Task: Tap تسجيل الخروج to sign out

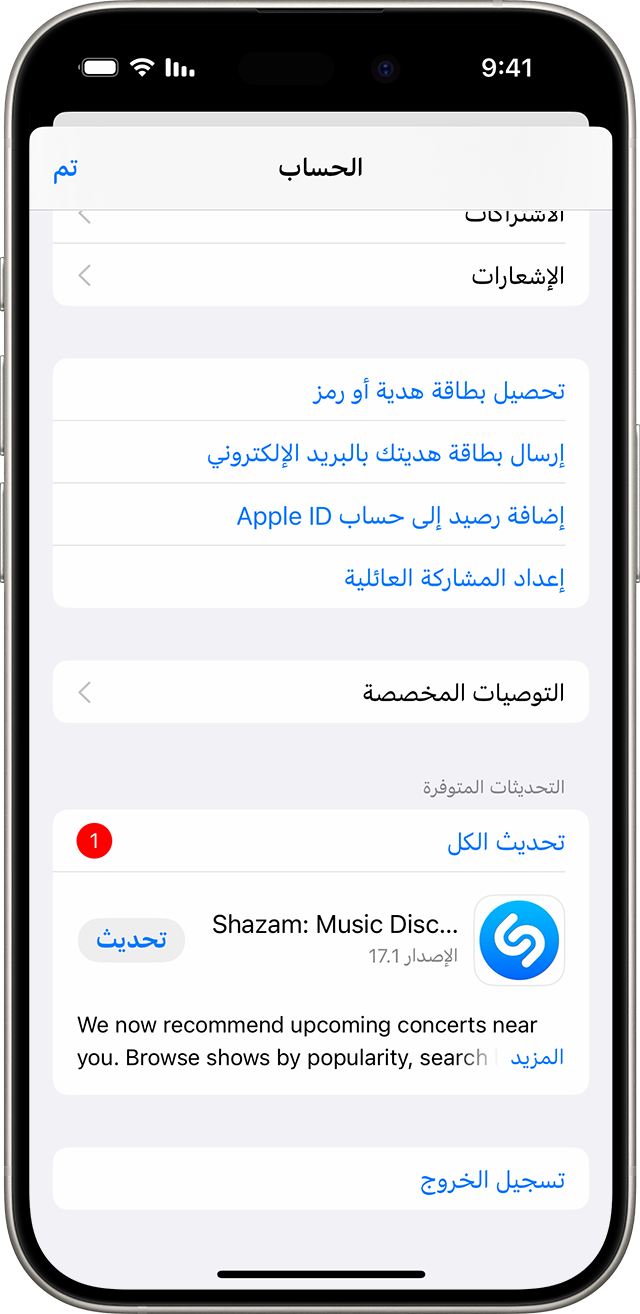Action: [492, 1180]
